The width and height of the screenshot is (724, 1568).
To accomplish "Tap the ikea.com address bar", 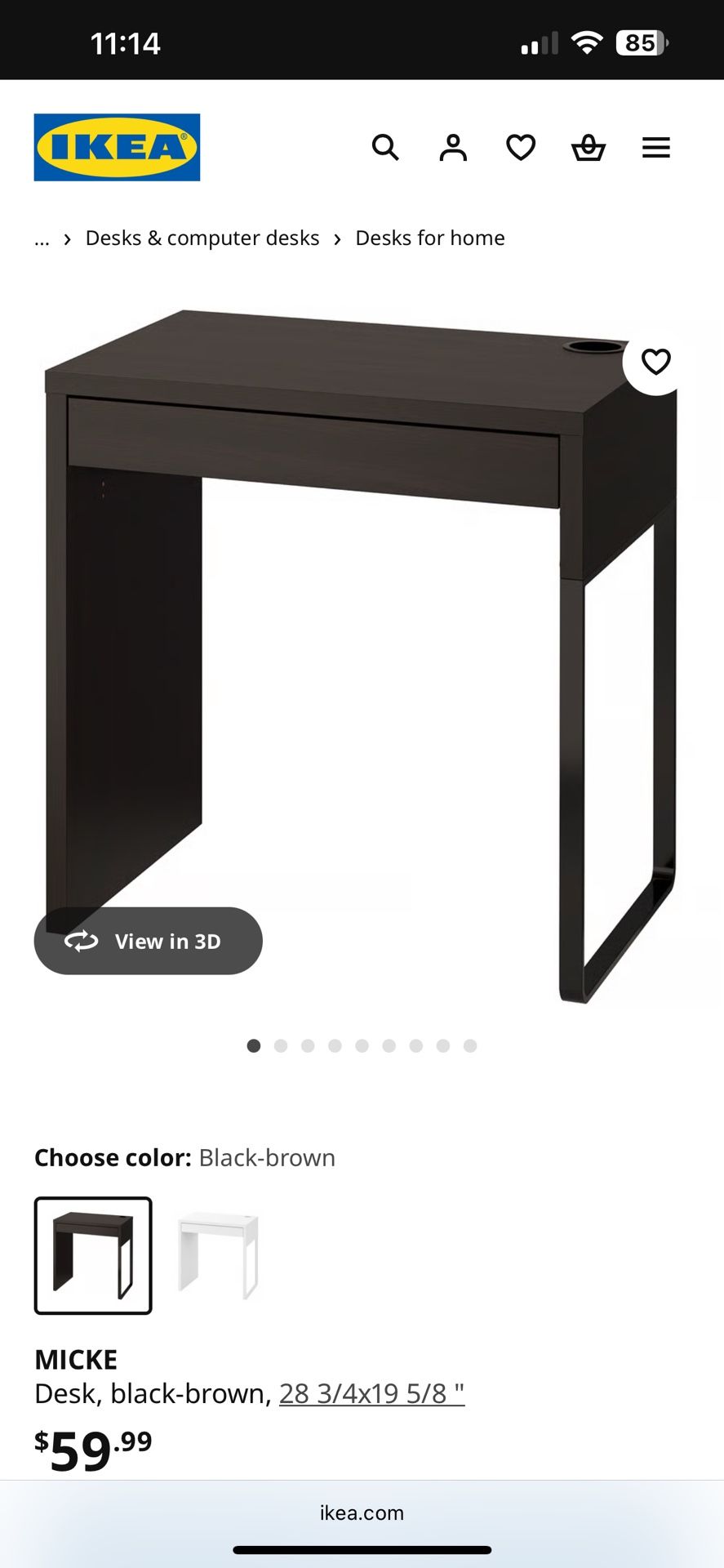I will [362, 1512].
